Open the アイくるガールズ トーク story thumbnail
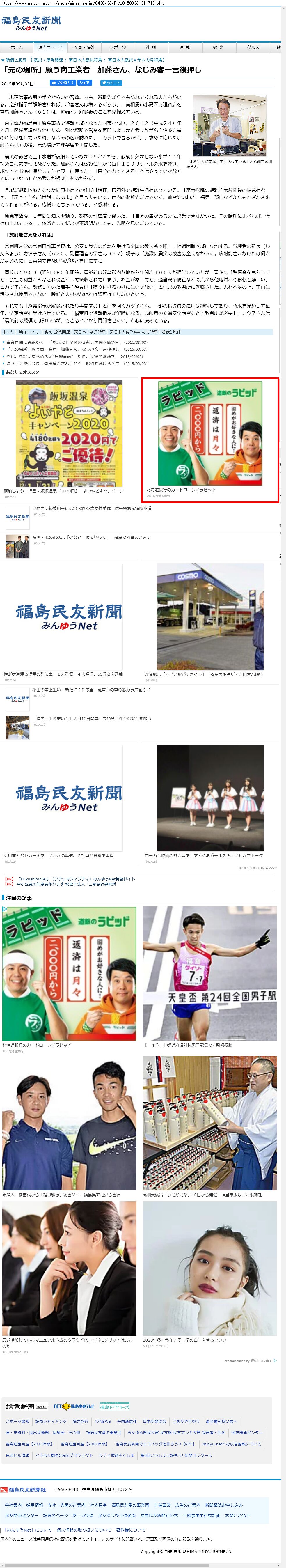 pos(210,798)
